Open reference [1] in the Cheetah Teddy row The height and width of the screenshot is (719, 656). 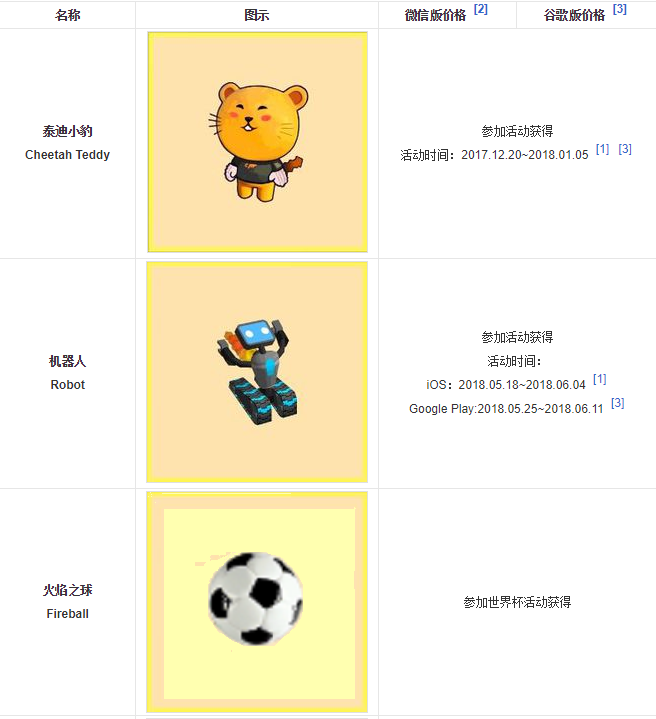click(602, 149)
